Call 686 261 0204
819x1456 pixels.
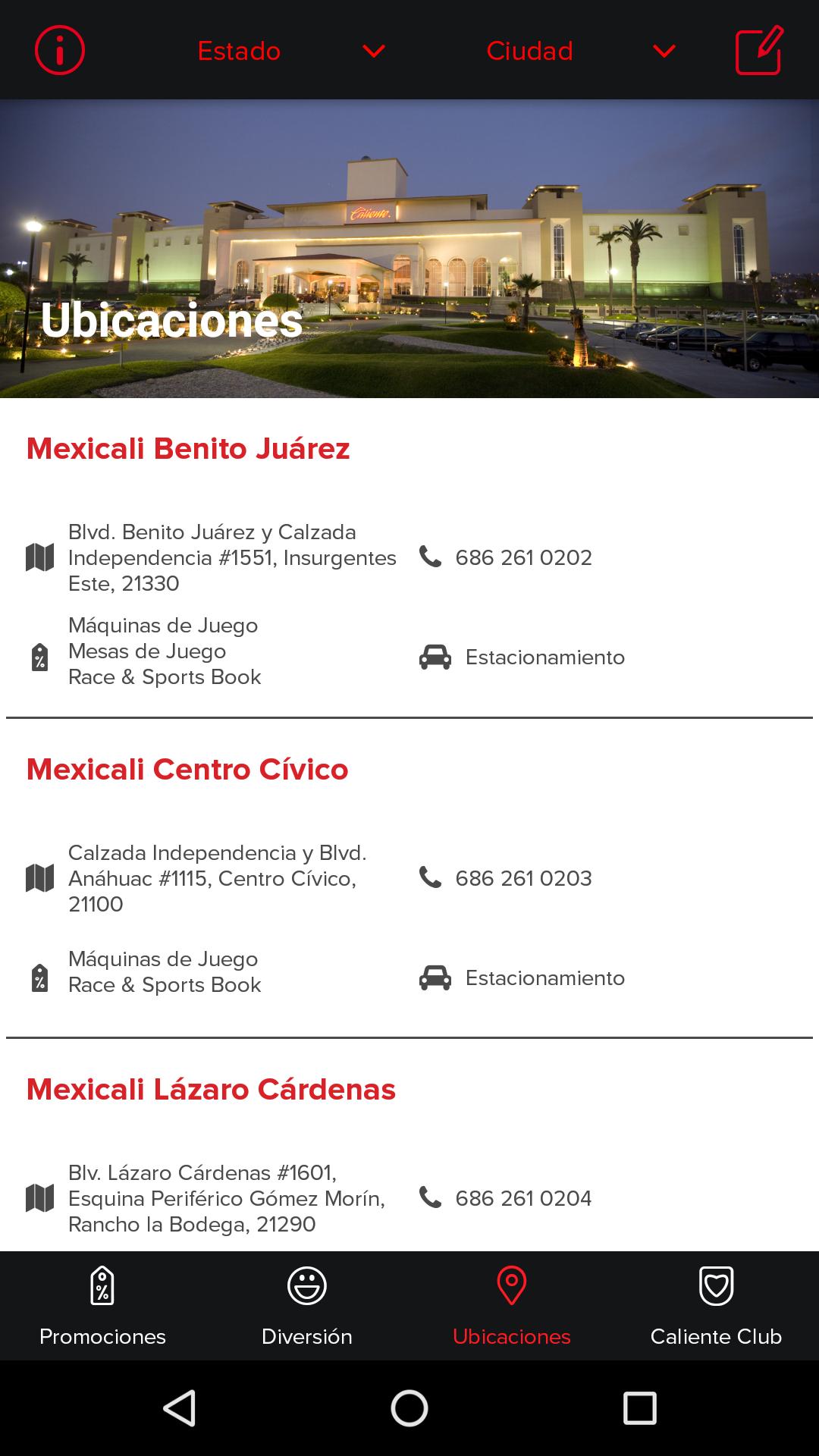[522, 1198]
